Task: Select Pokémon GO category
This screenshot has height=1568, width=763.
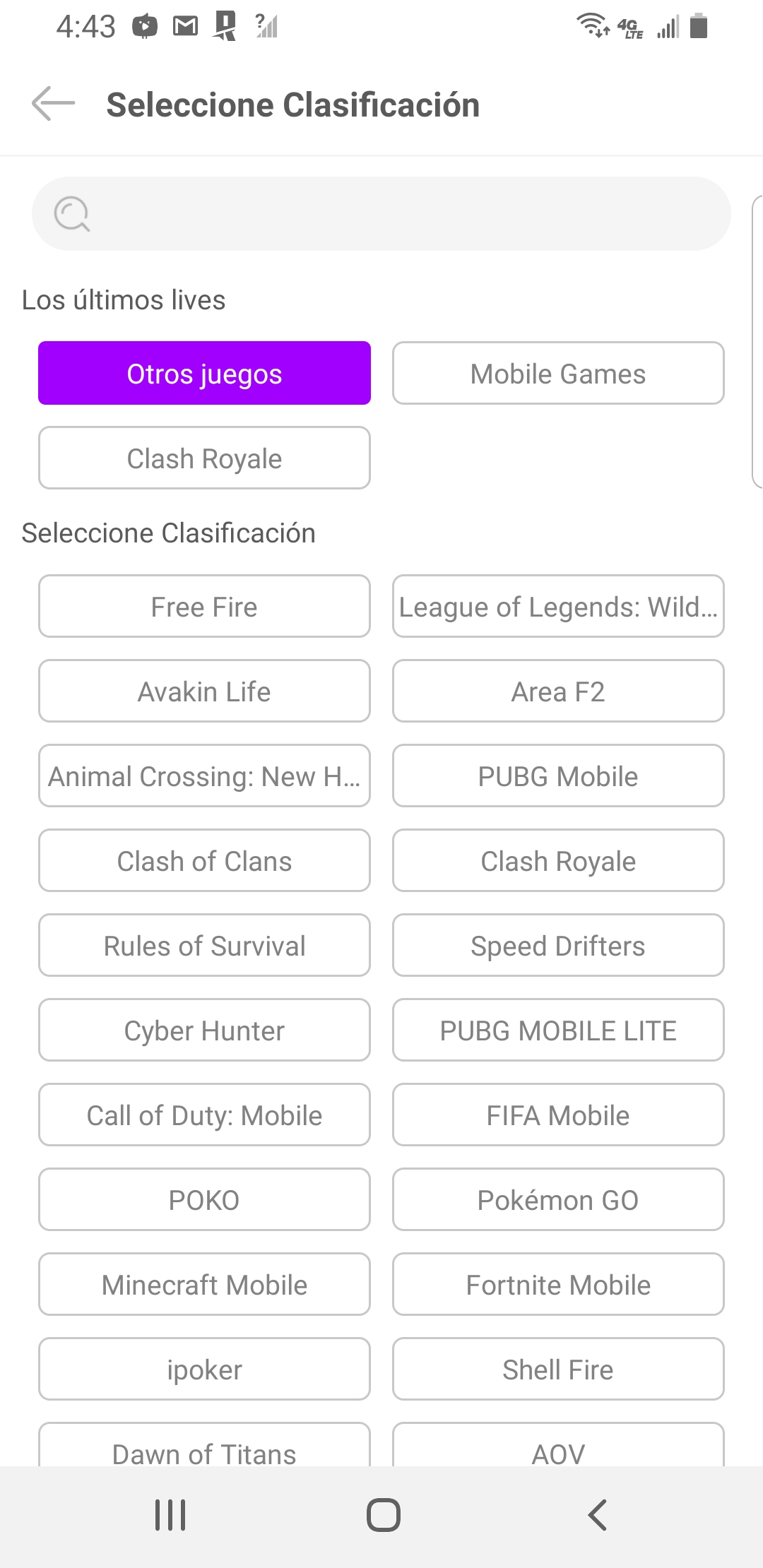Action: 558,1199
